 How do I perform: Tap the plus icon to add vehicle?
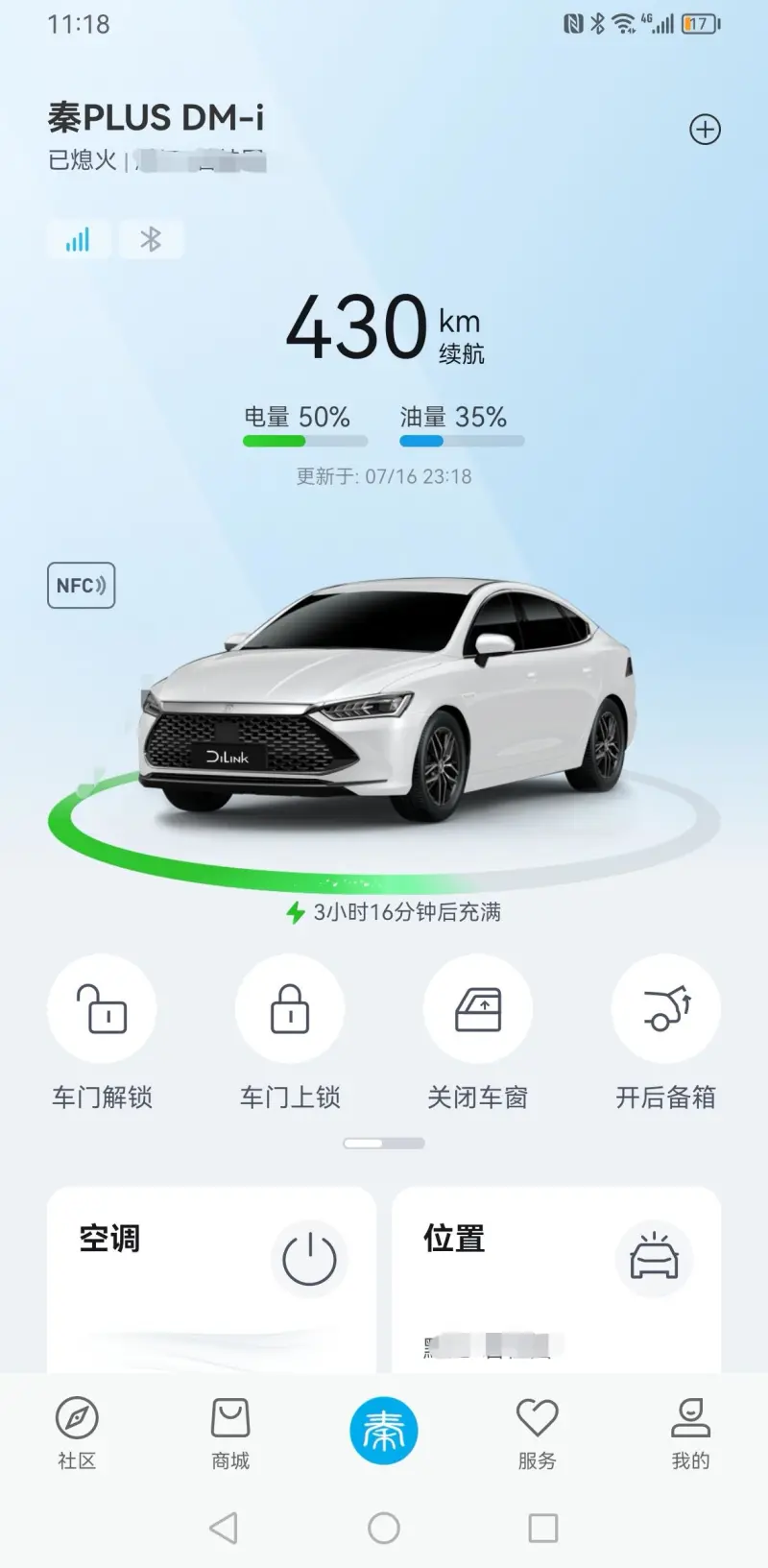(x=705, y=130)
